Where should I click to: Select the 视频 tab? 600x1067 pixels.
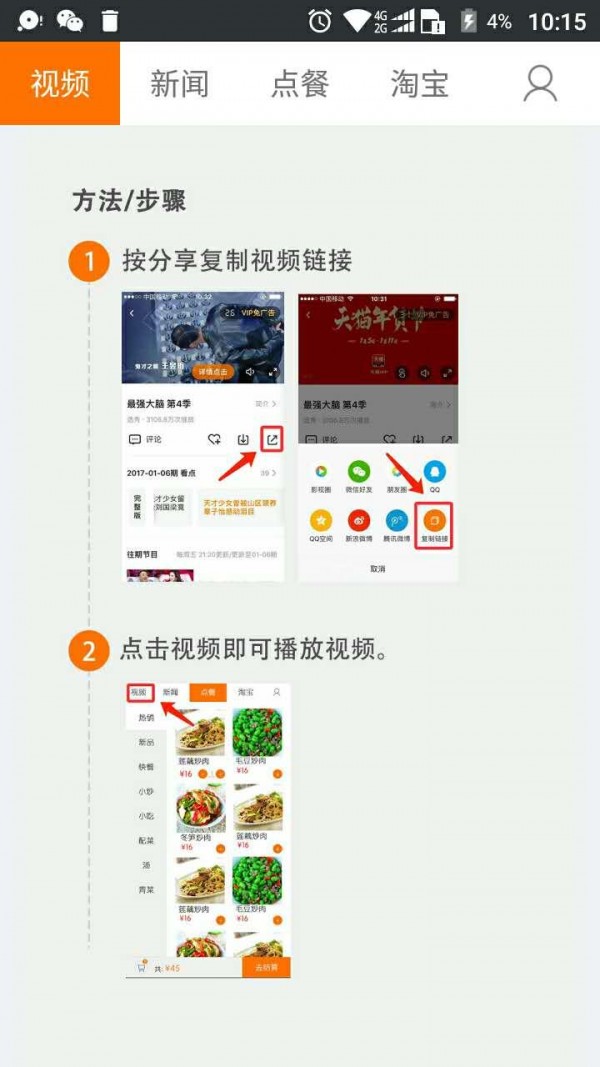60,84
